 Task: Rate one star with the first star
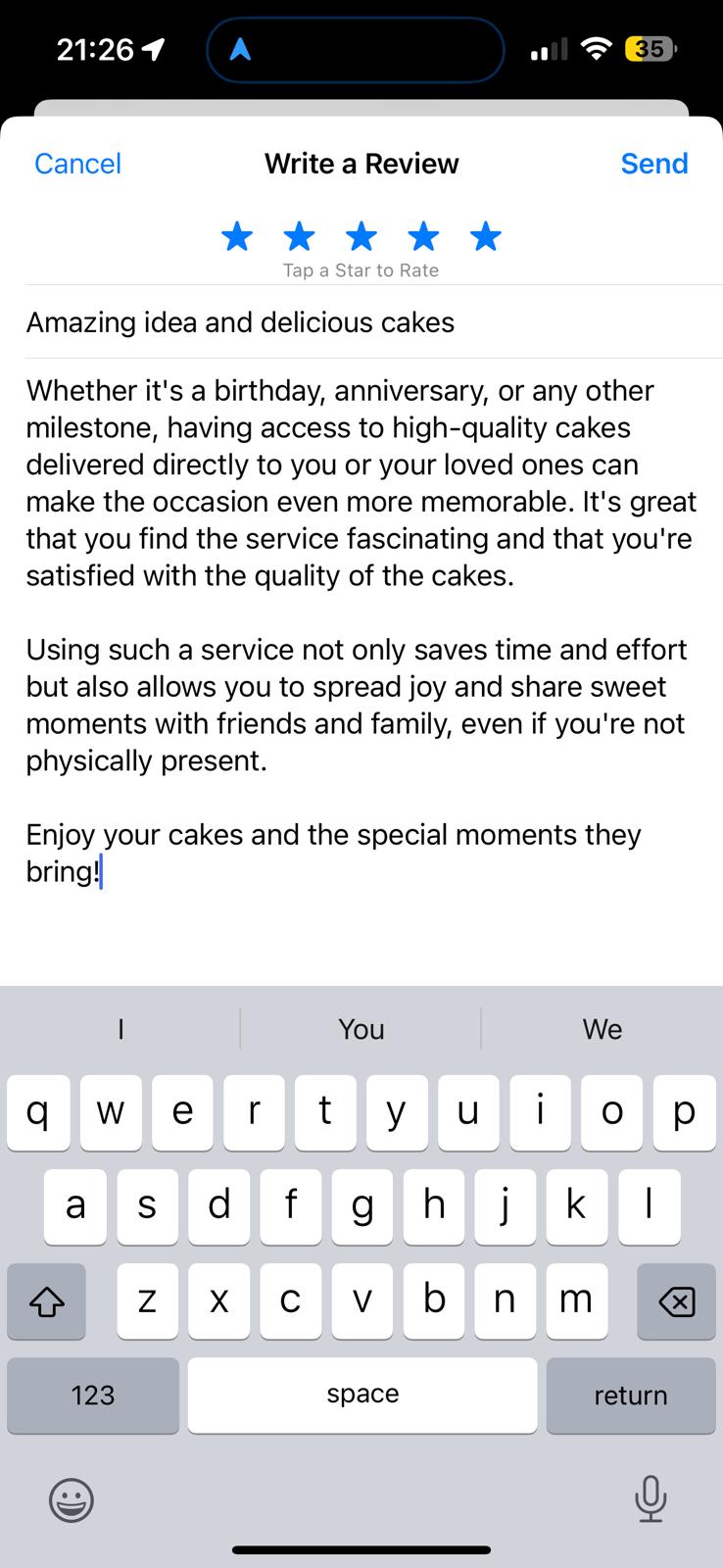click(237, 236)
